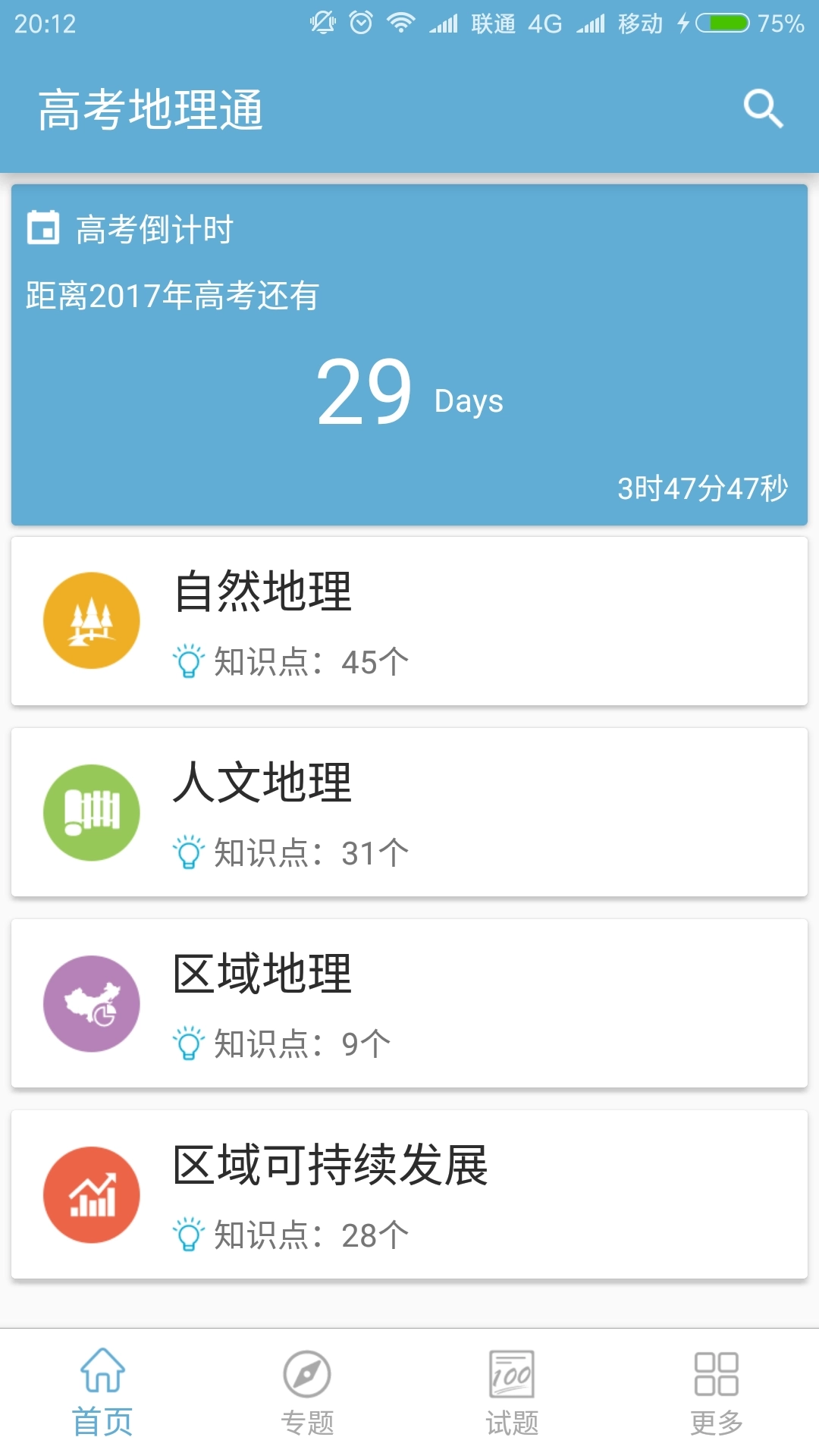Open the 区域可持续发展 category card
Viewport: 819px width, 1456px height.
tap(409, 1194)
